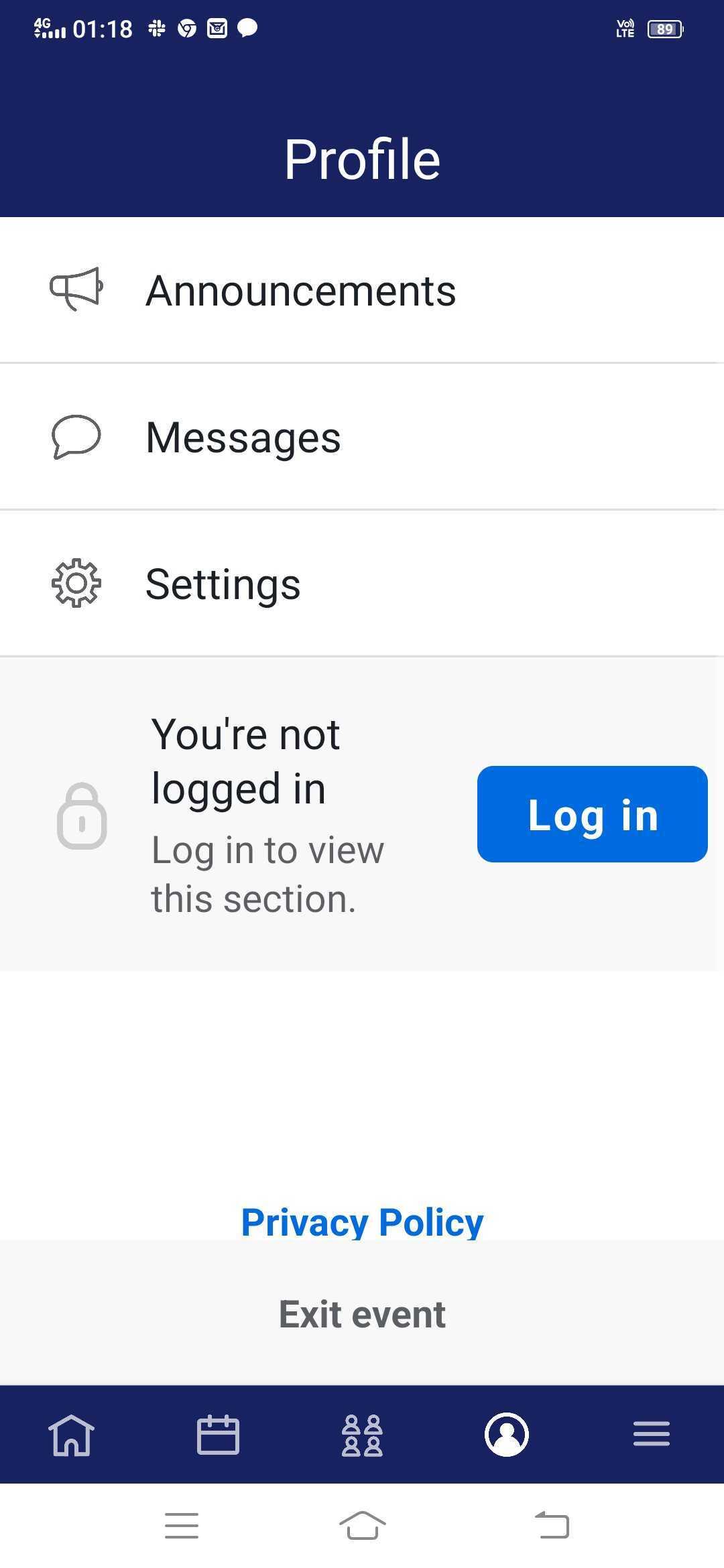
Task: Select Exit event
Action: coord(362,1313)
